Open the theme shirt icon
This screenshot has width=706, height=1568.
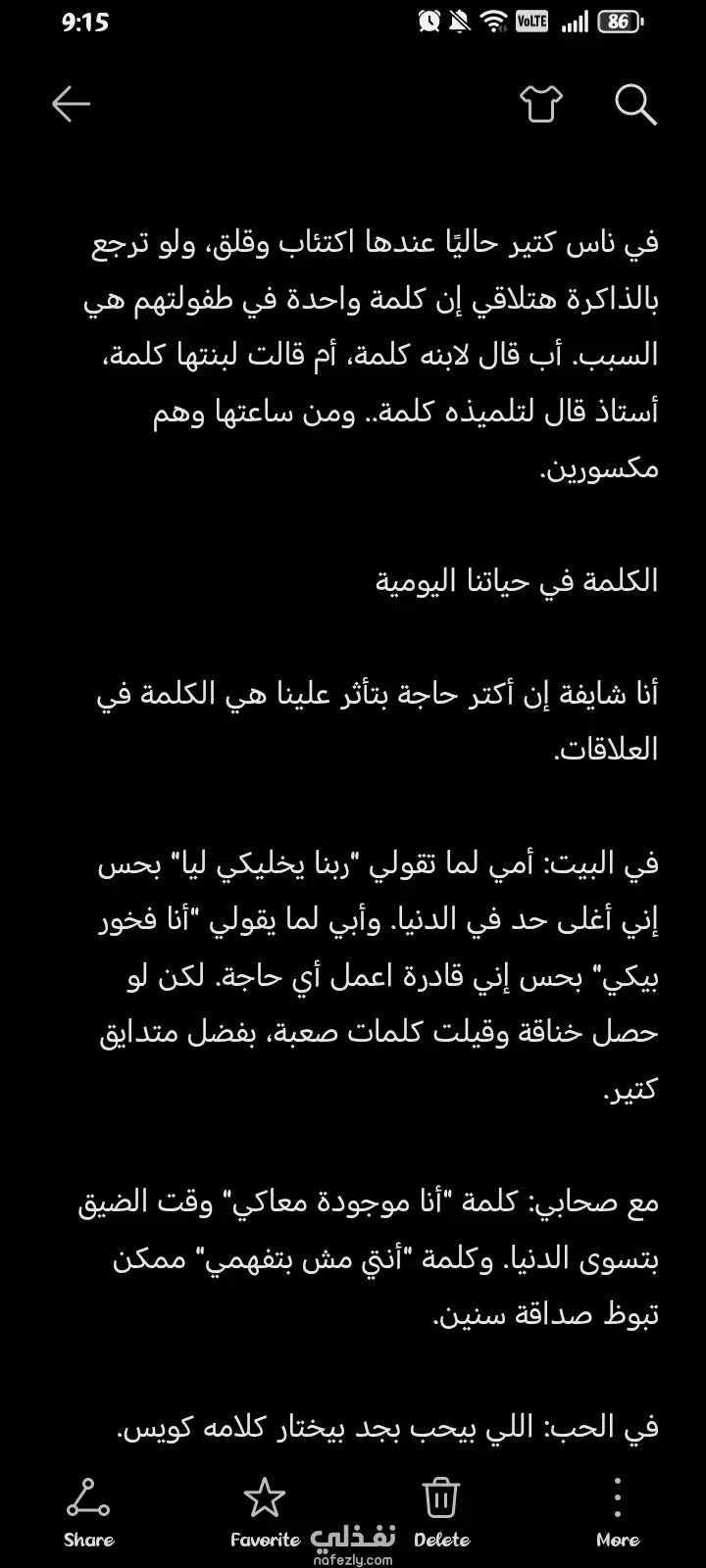540,103
